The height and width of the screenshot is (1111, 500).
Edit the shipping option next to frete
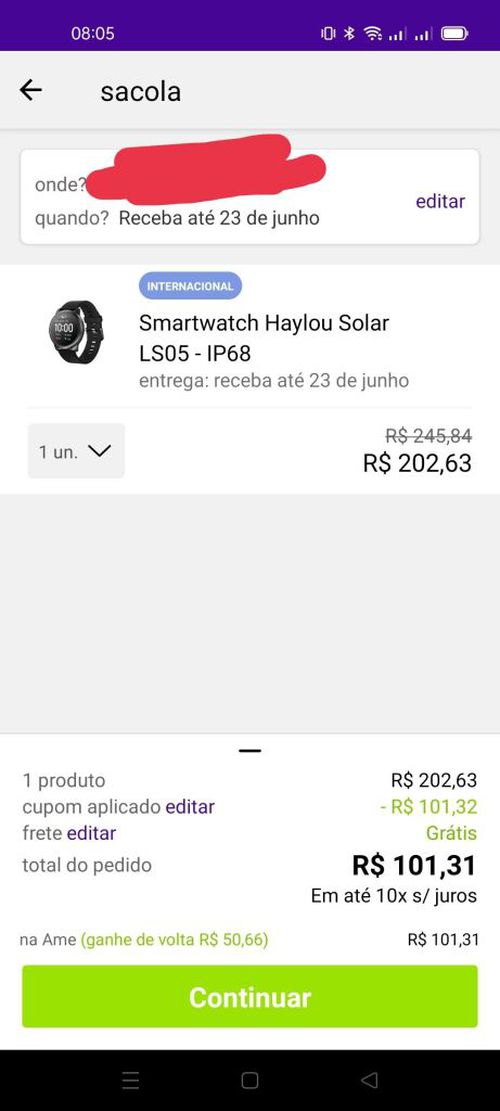point(91,833)
